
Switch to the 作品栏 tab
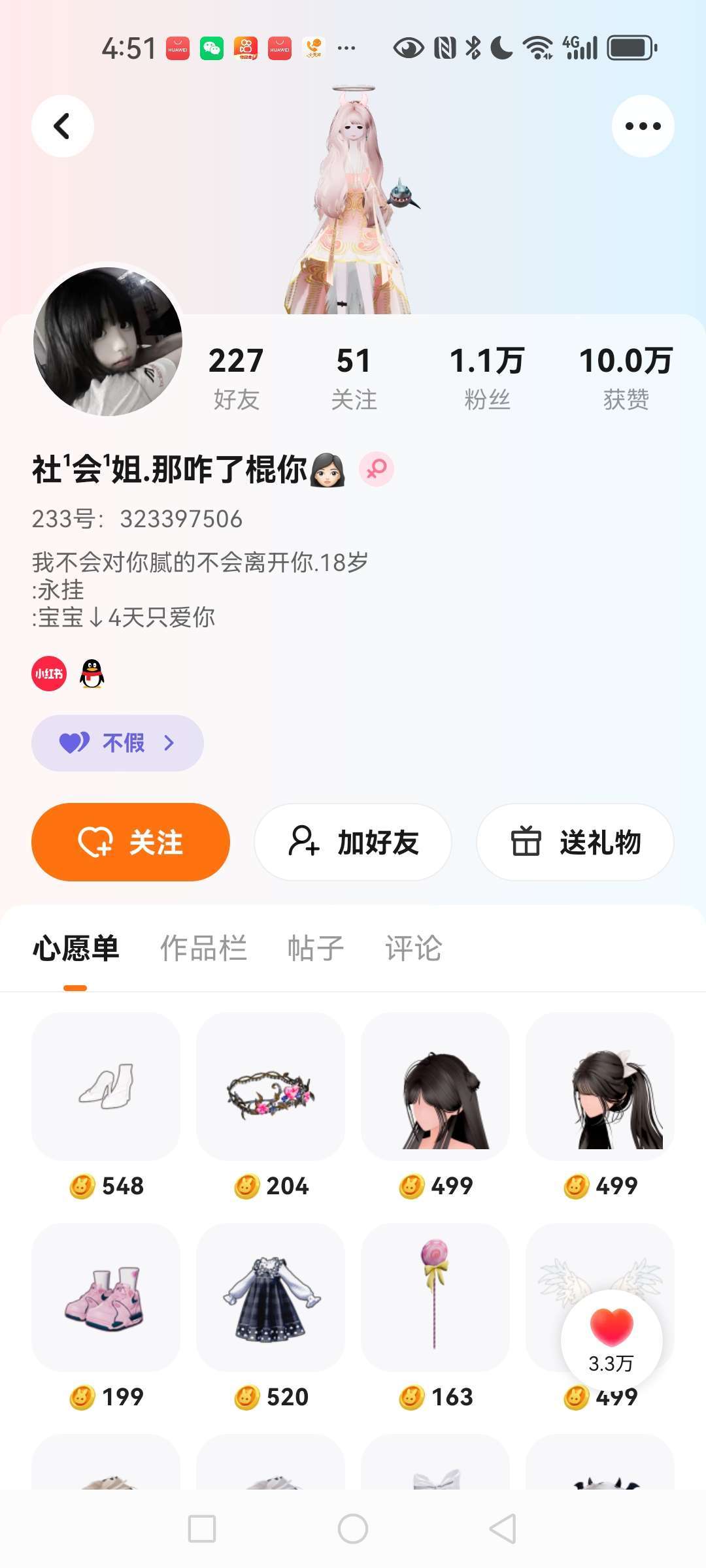(203, 948)
